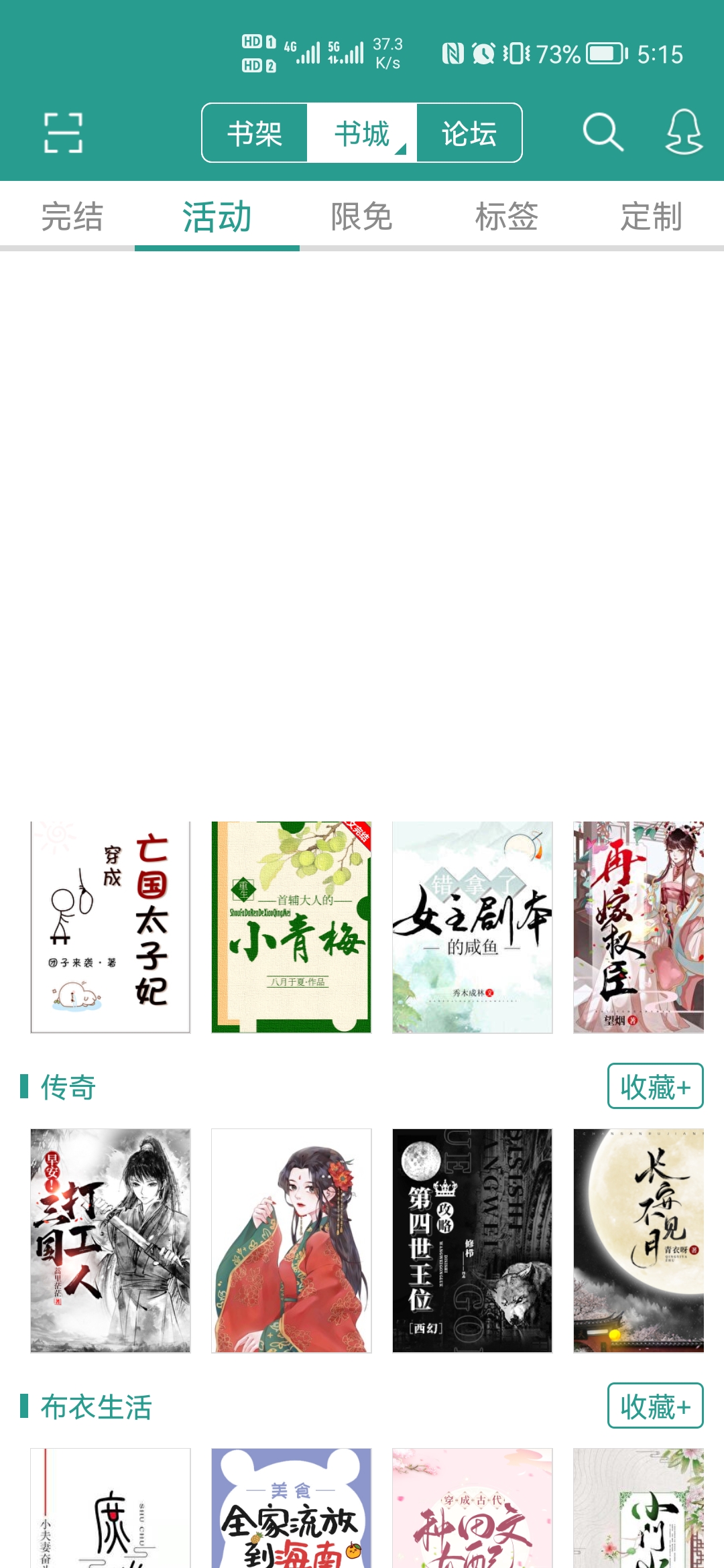Open the book 第四世王位

coord(473,1240)
